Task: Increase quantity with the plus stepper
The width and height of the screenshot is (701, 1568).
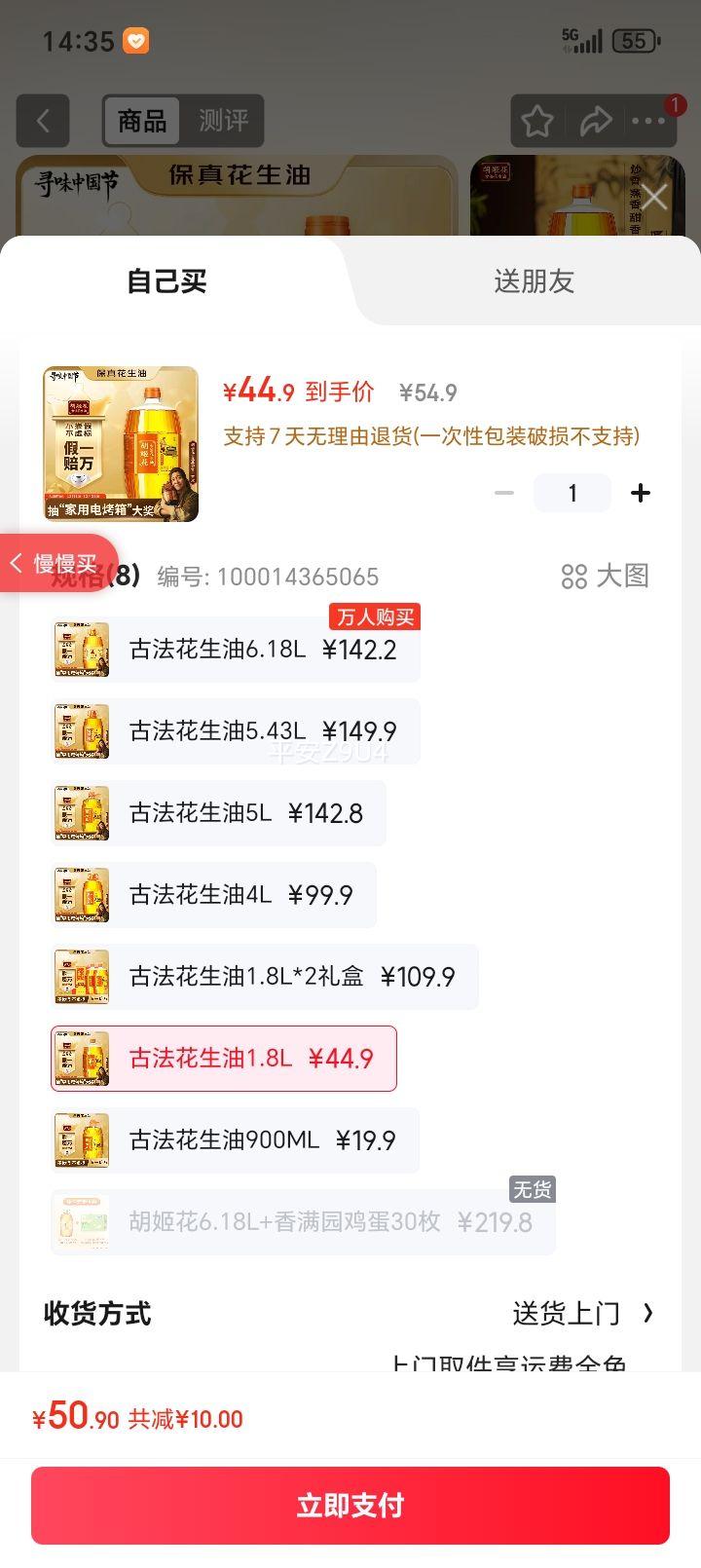Action: (641, 493)
